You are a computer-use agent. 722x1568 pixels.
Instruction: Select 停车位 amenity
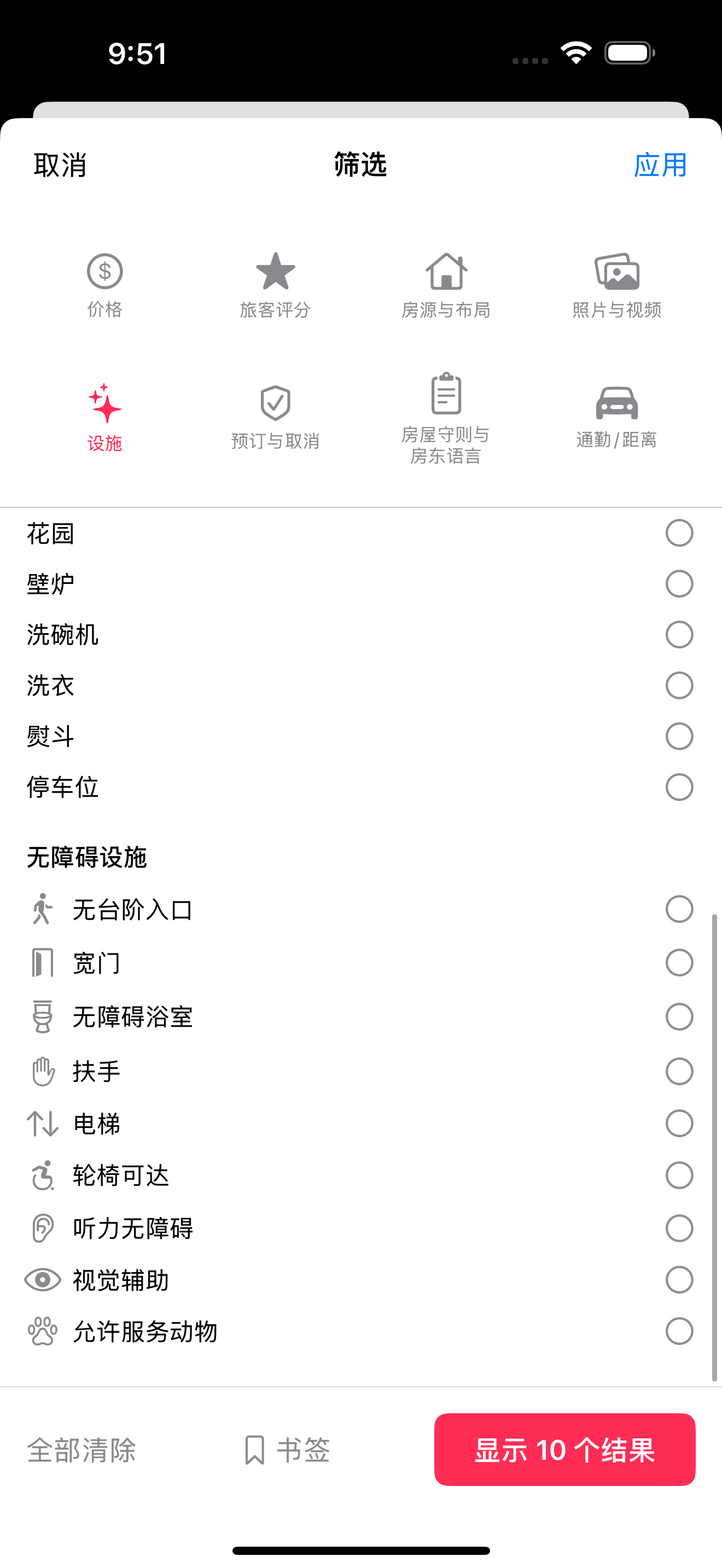(679, 787)
